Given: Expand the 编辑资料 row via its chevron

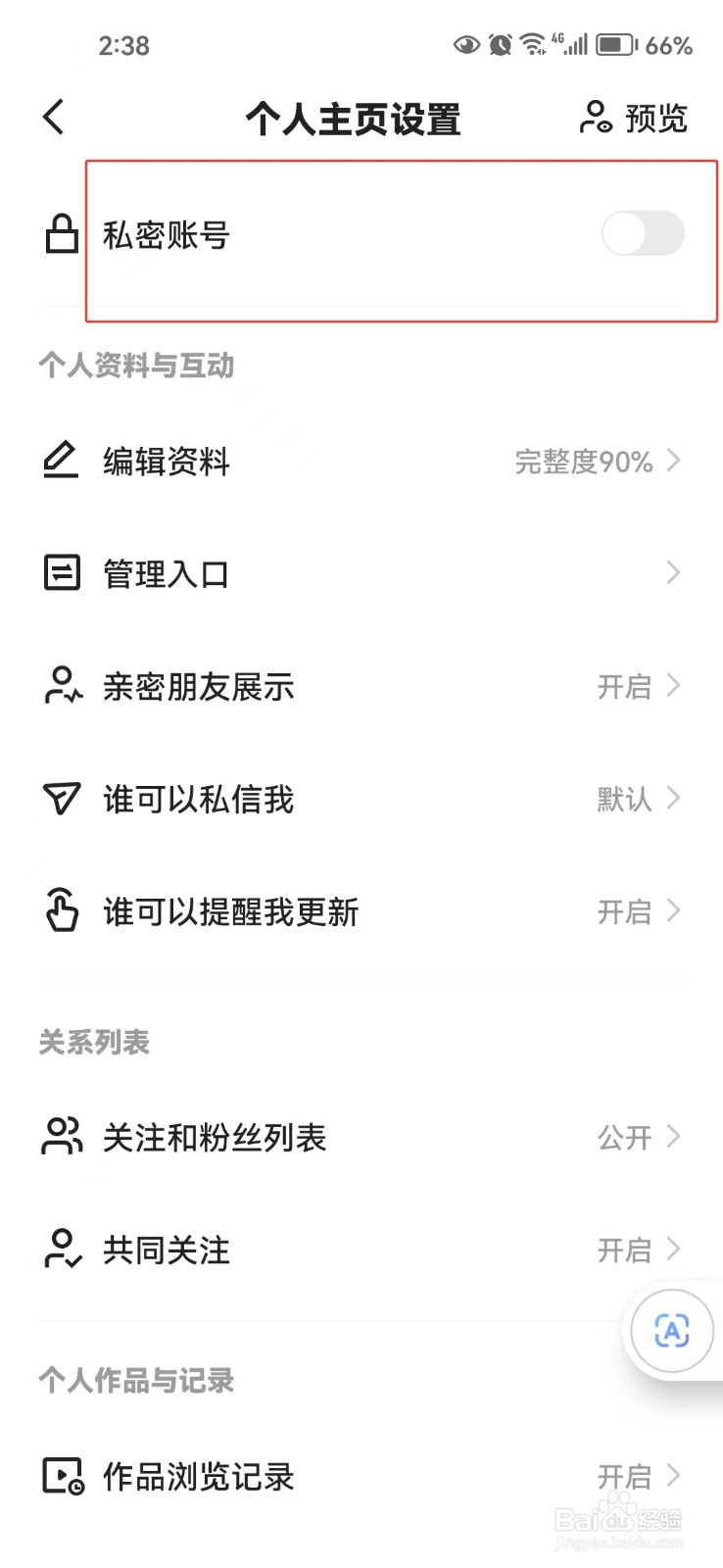Looking at the screenshot, I should [672, 462].
